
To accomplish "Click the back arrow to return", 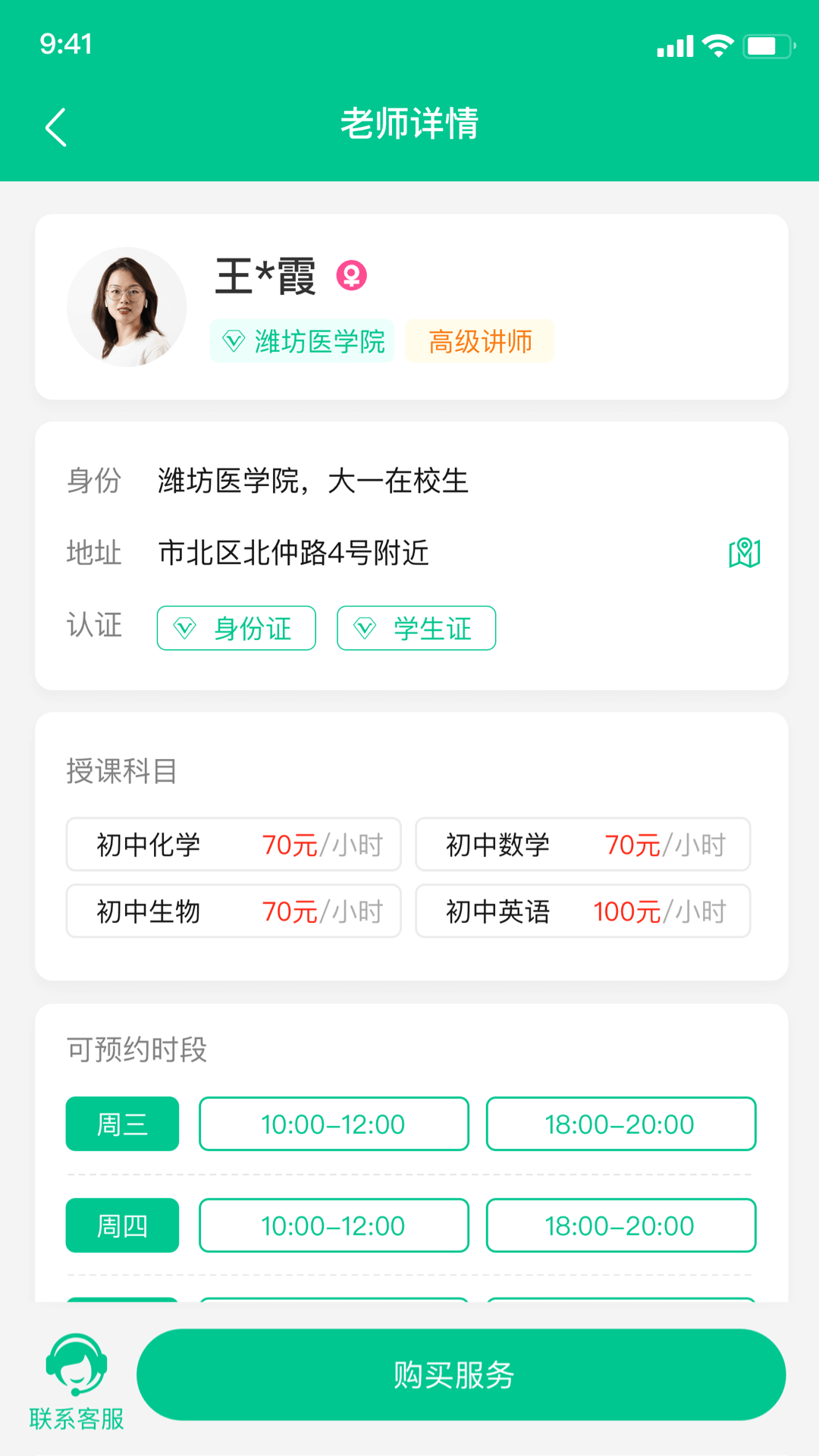I will [55, 126].
